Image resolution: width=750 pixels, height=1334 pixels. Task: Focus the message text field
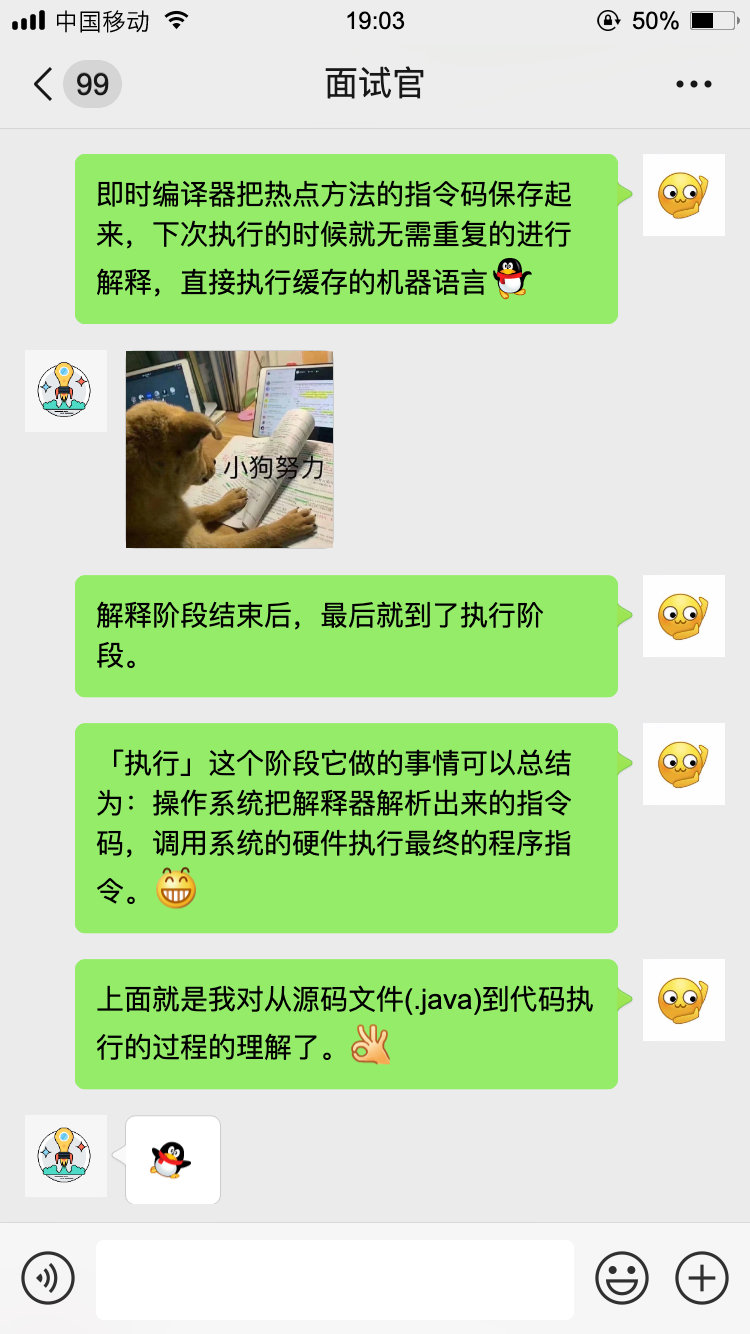coord(335,1279)
